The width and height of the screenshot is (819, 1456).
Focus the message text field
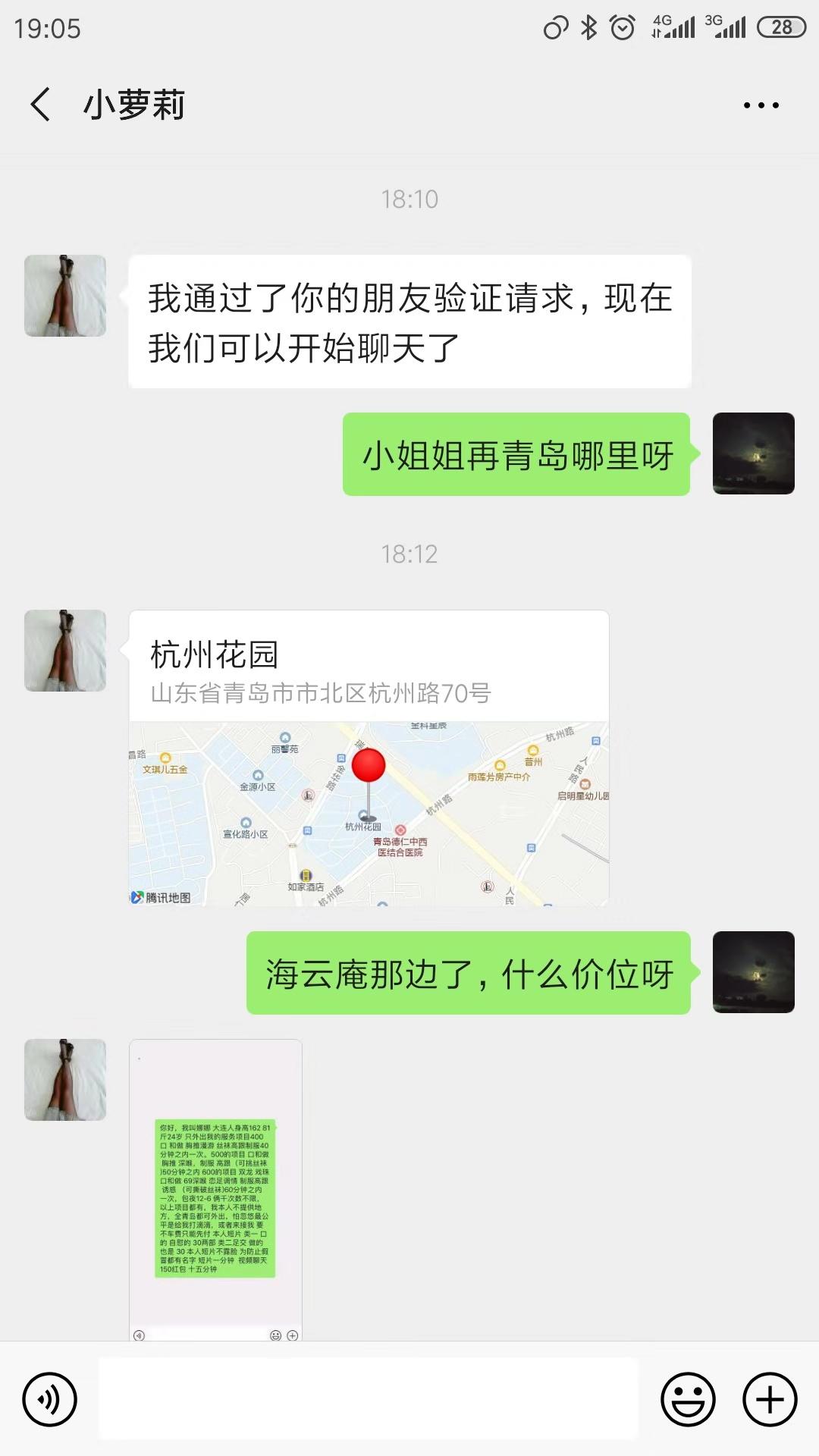[369, 1399]
